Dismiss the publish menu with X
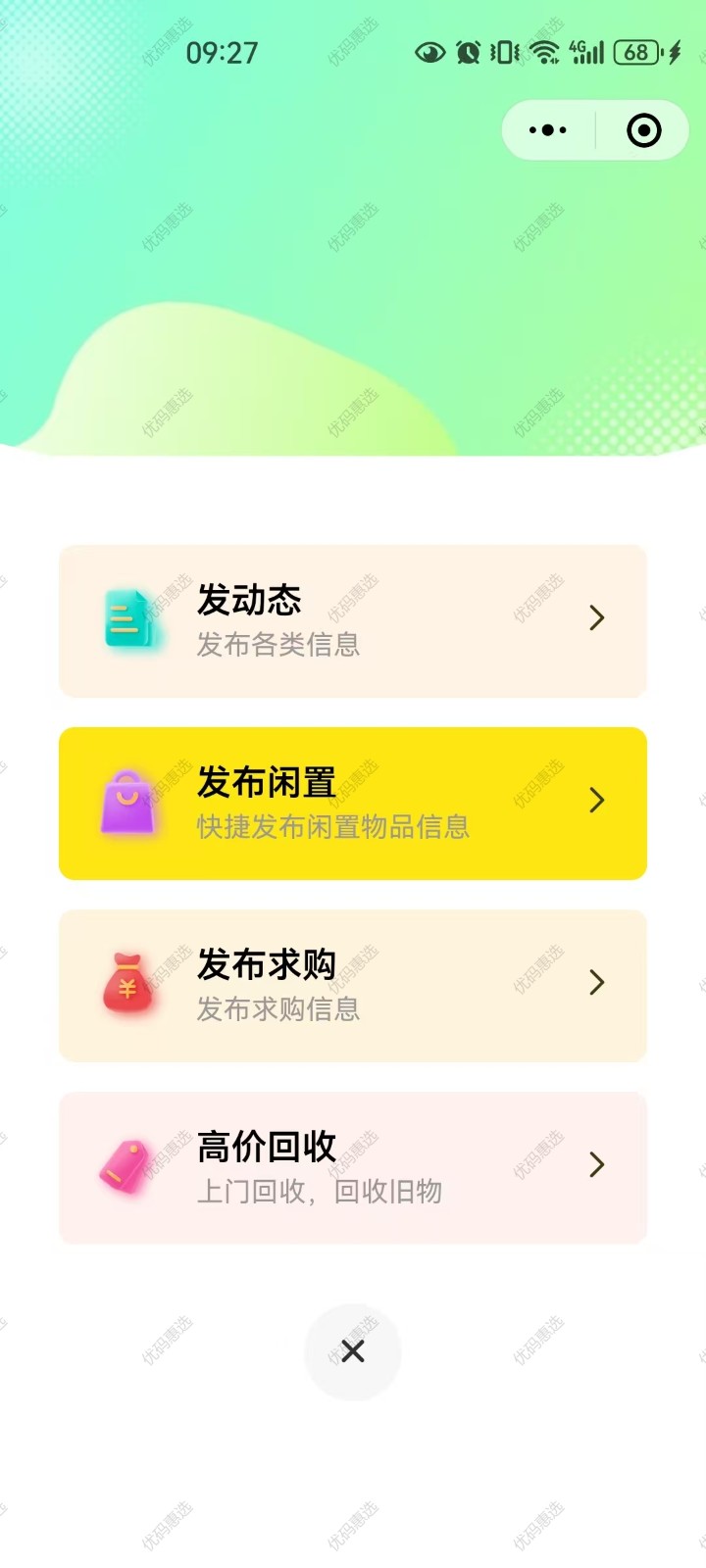The width and height of the screenshot is (706, 1568). pos(353,1351)
